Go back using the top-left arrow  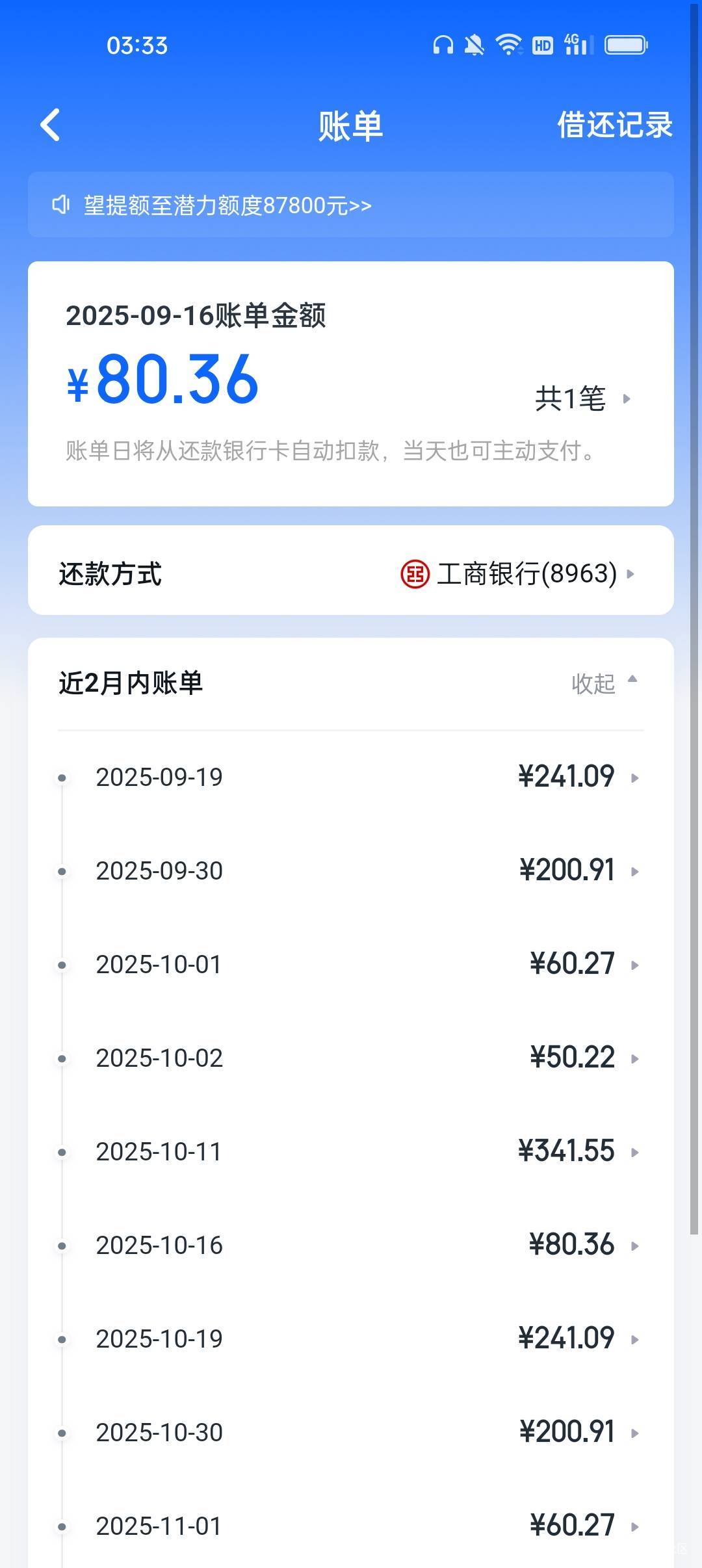pyautogui.click(x=50, y=125)
